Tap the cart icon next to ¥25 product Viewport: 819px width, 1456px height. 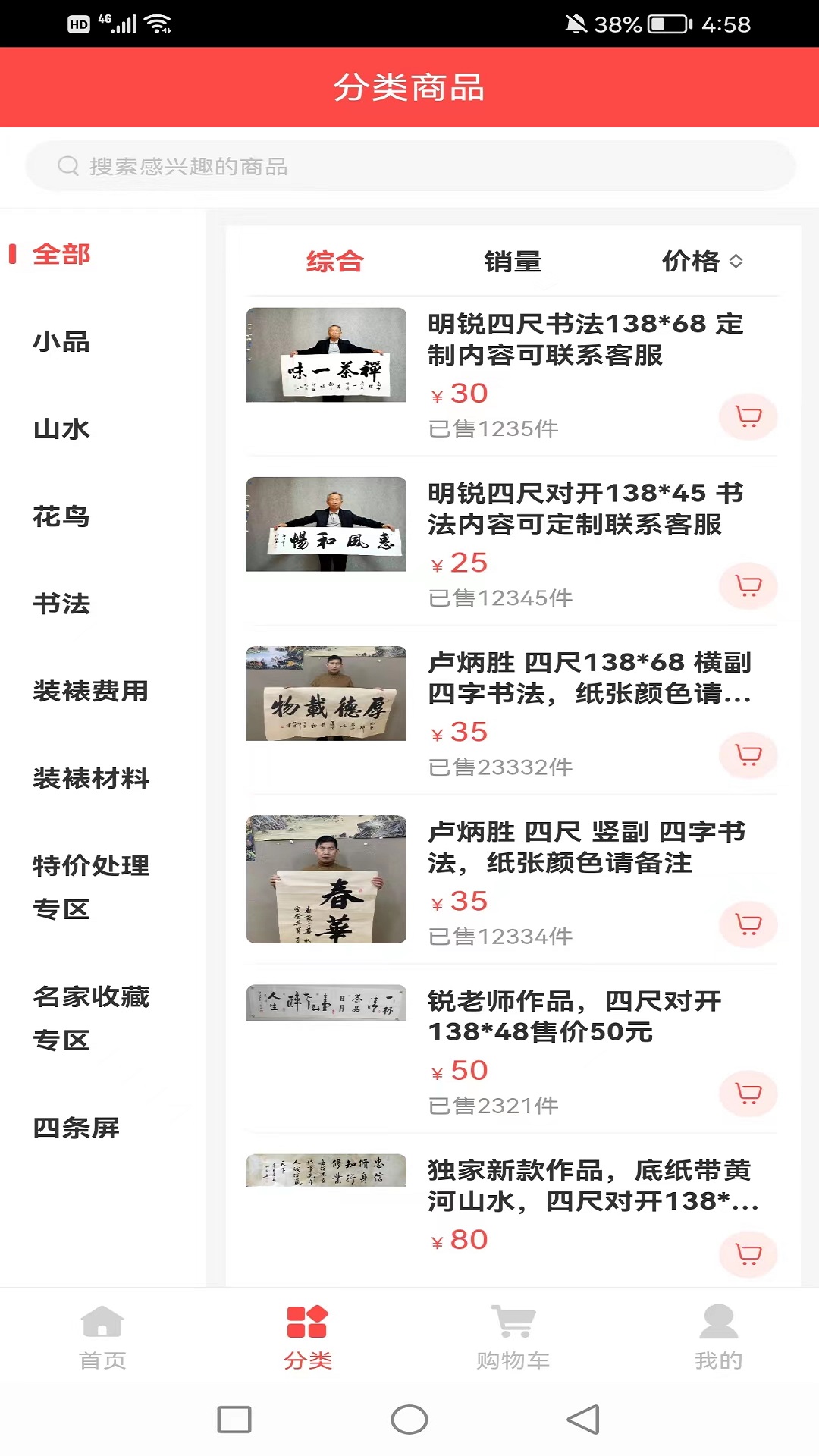748,586
